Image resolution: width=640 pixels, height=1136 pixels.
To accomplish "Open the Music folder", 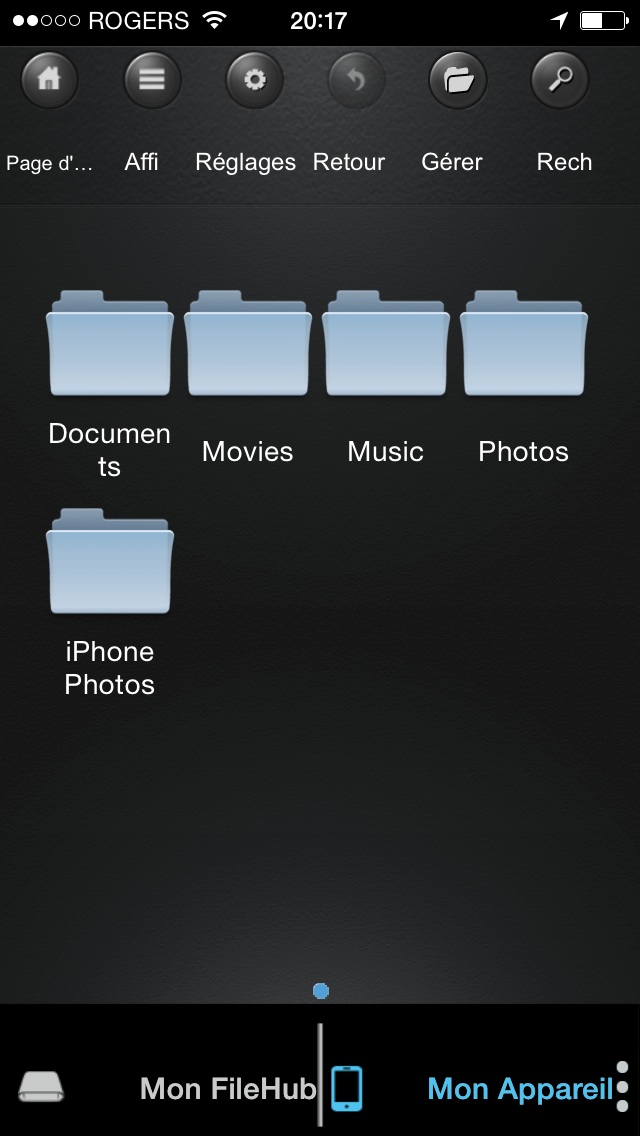I will pyautogui.click(x=386, y=345).
